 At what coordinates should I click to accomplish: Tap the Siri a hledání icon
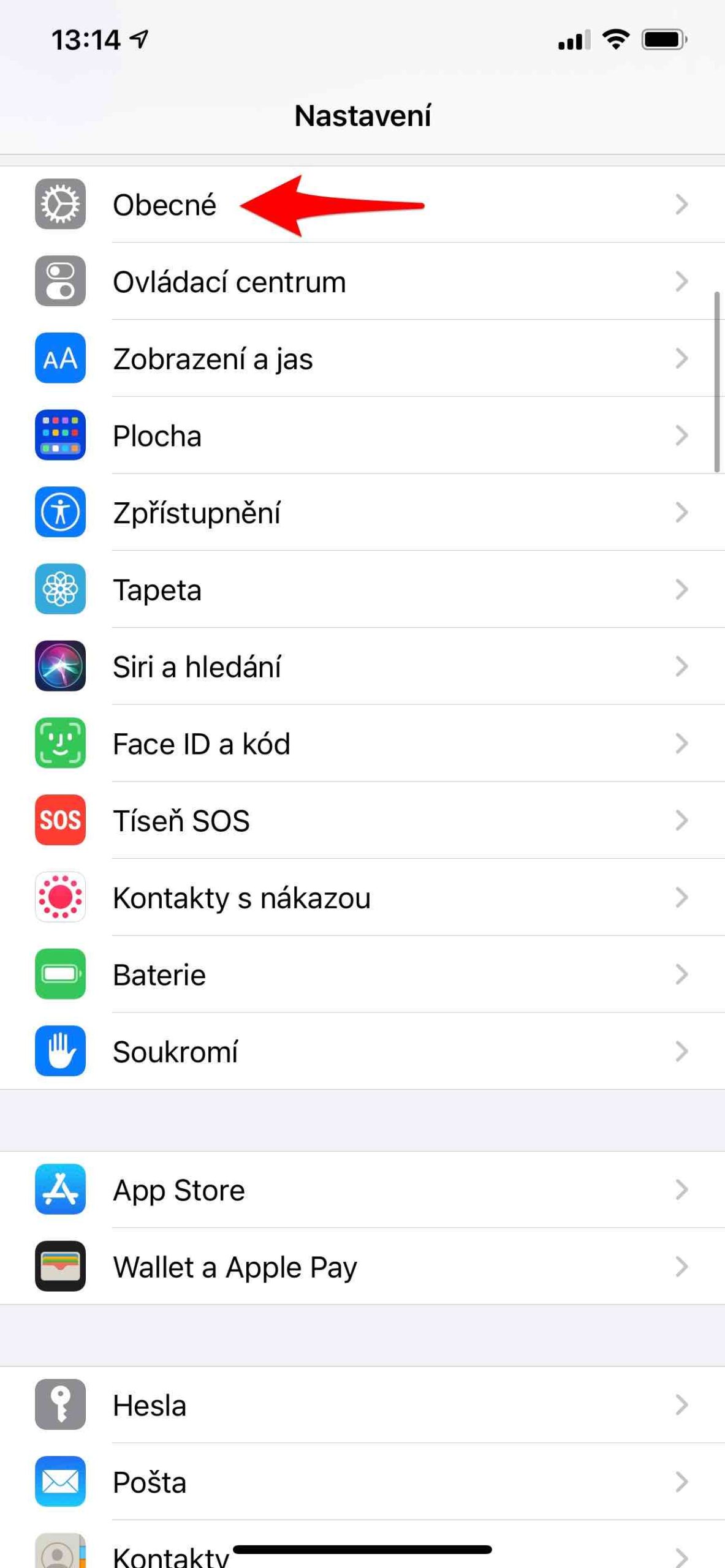coord(61,667)
